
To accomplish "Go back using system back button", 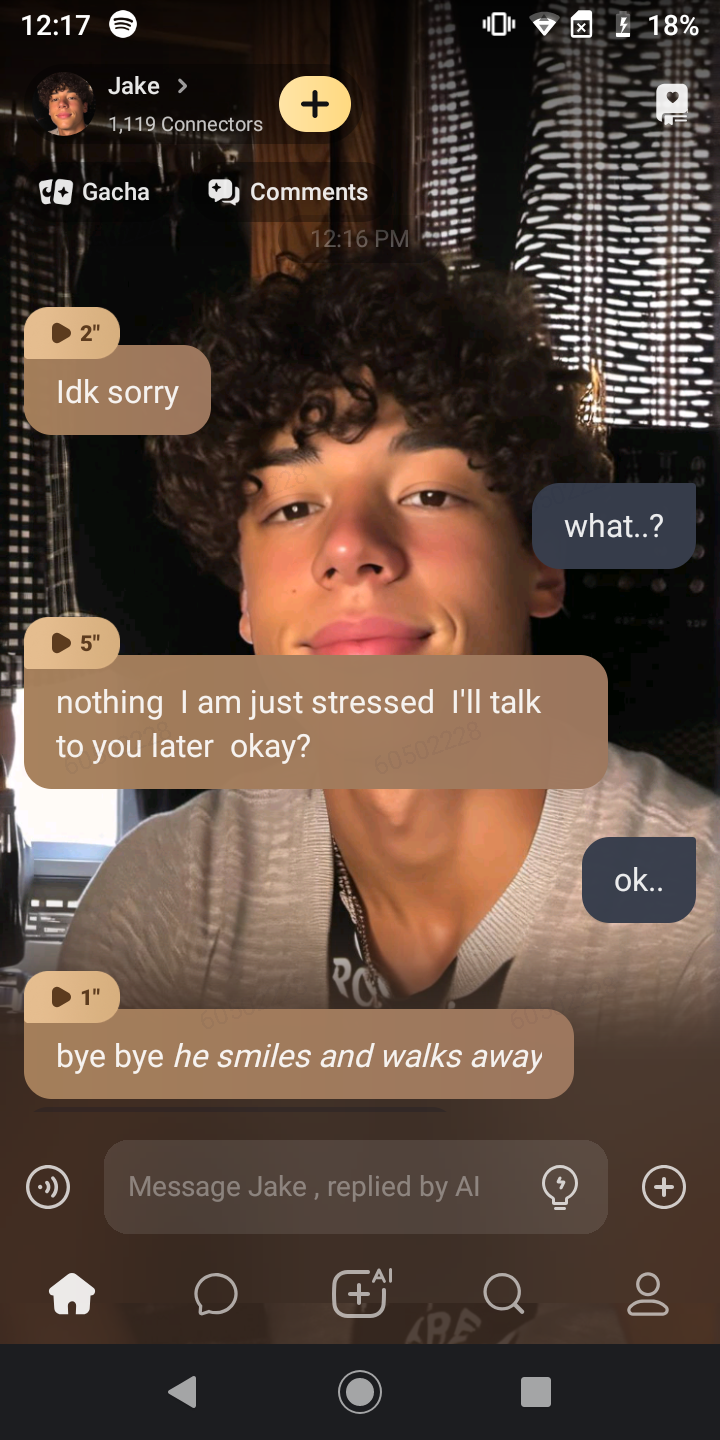I will (182, 1392).
